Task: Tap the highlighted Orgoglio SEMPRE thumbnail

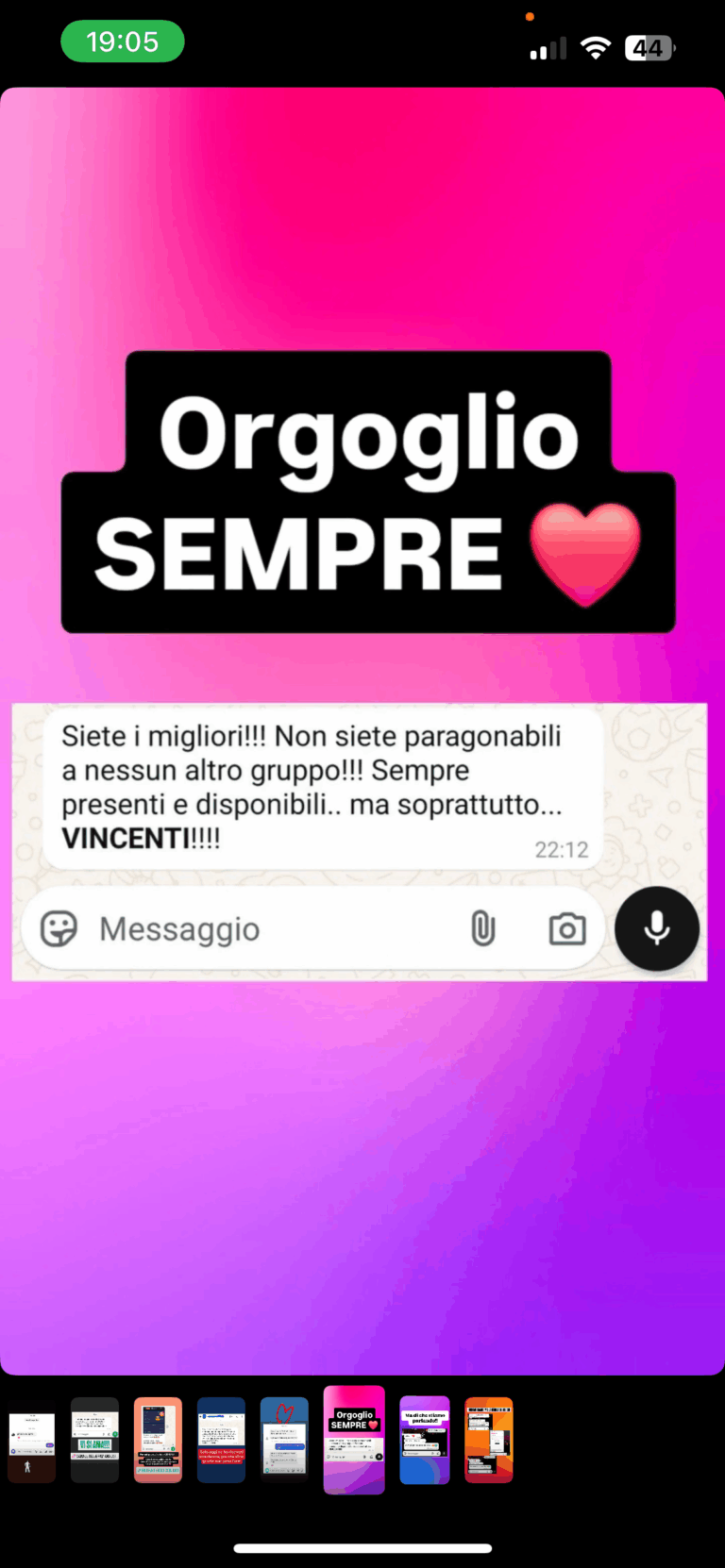Action: tap(354, 1440)
